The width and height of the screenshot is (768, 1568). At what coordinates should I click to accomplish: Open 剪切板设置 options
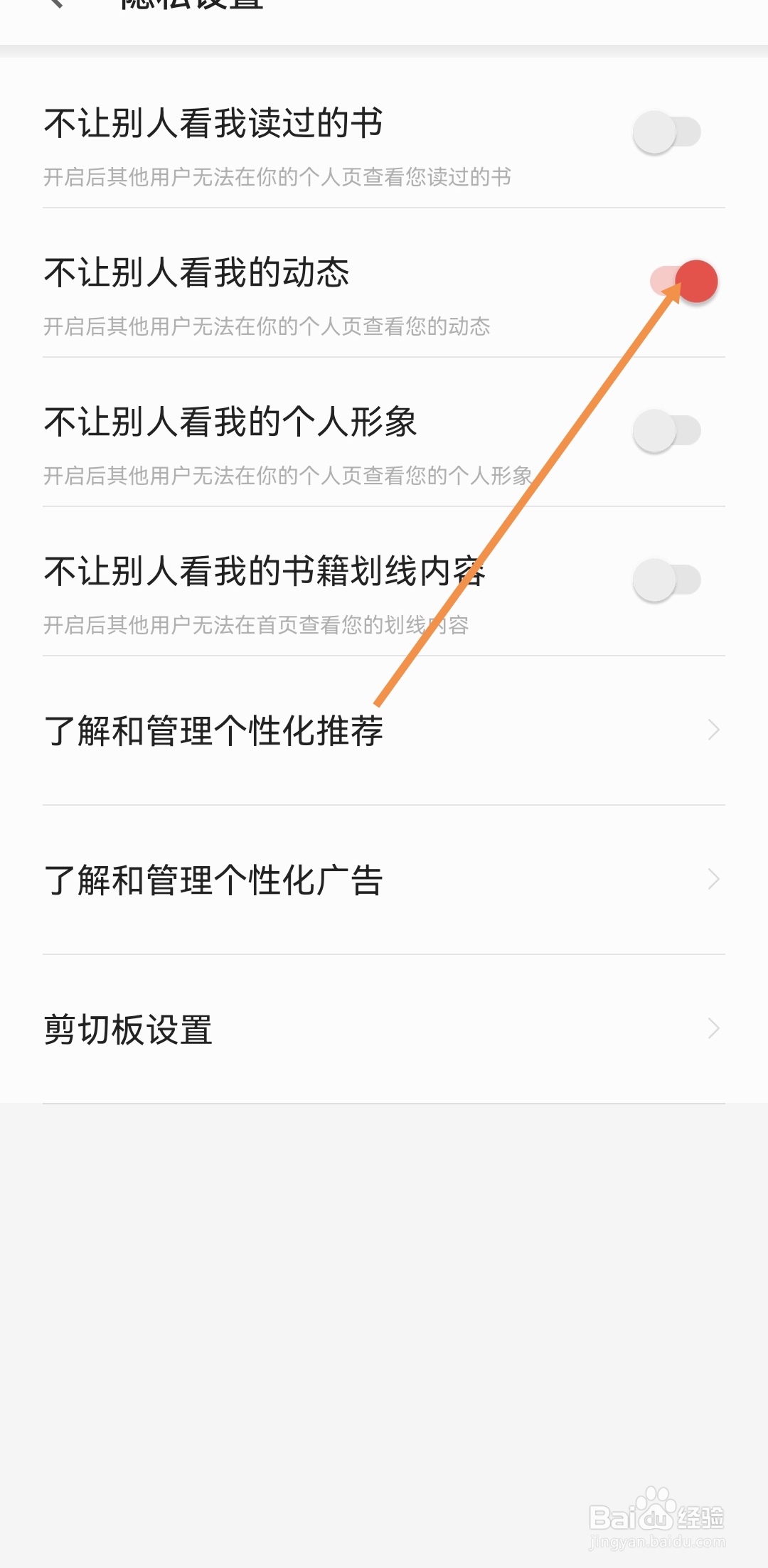pos(128,1028)
